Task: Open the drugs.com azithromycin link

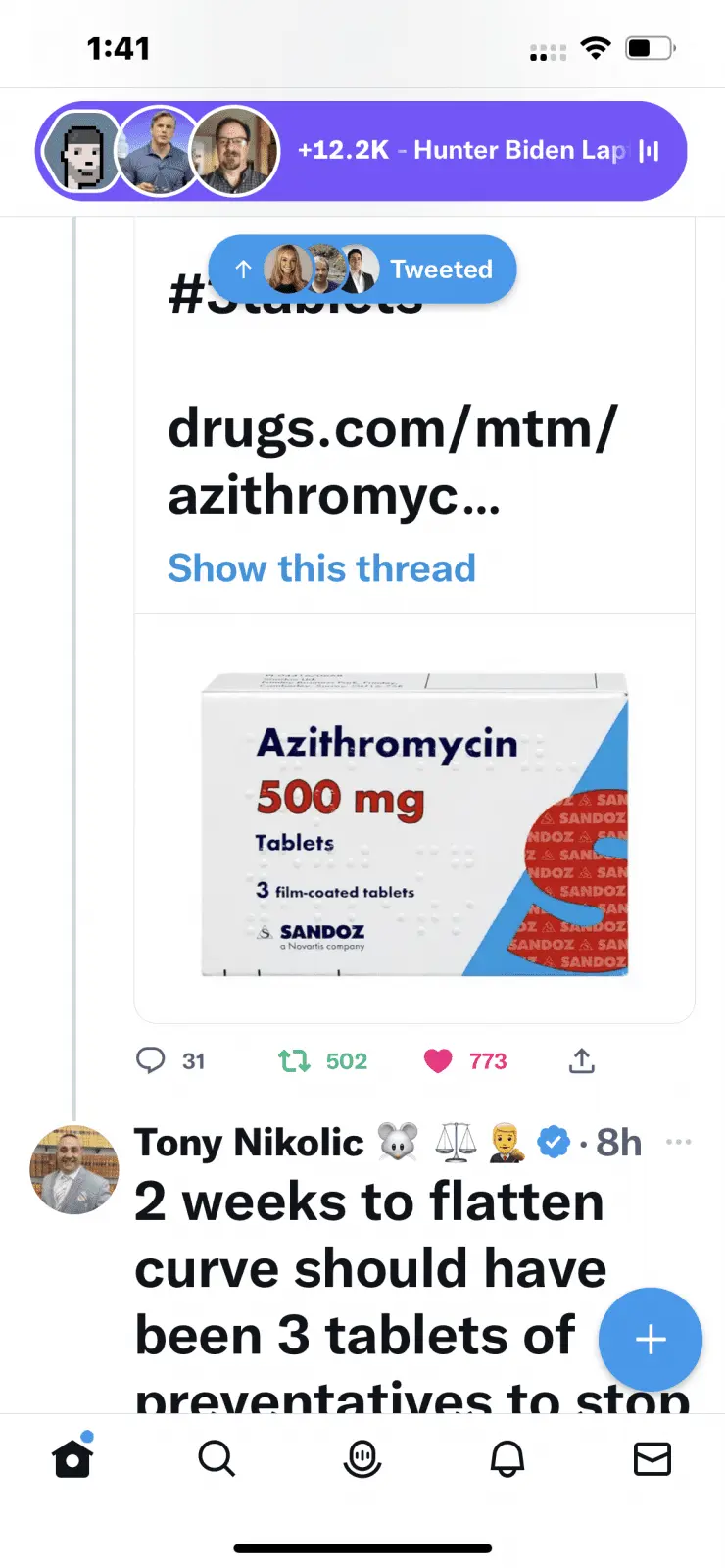Action: click(x=392, y=461)
